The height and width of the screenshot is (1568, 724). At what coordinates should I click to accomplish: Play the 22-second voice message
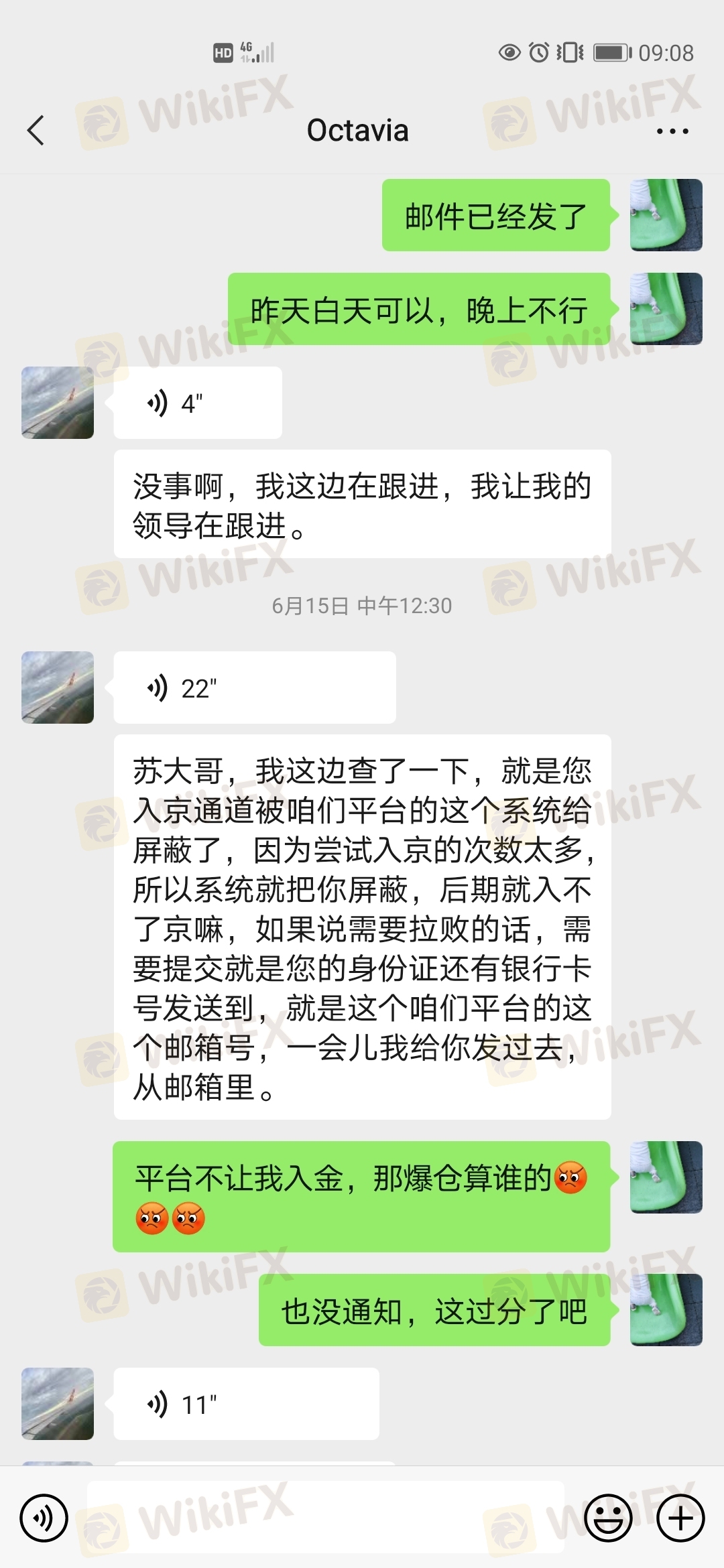[x=254, y=688]
